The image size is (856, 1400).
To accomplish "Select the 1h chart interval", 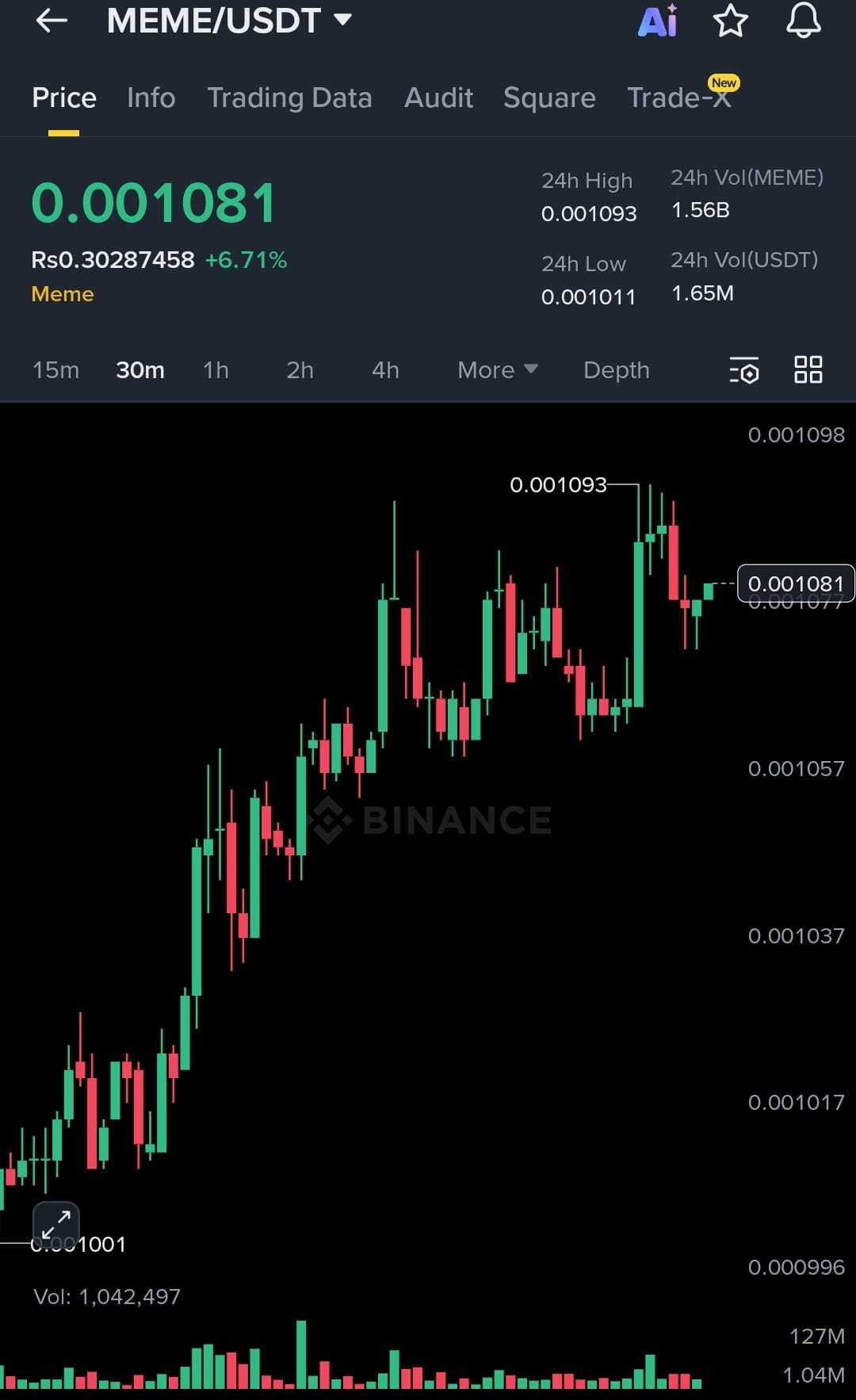I will click(216, 370).
